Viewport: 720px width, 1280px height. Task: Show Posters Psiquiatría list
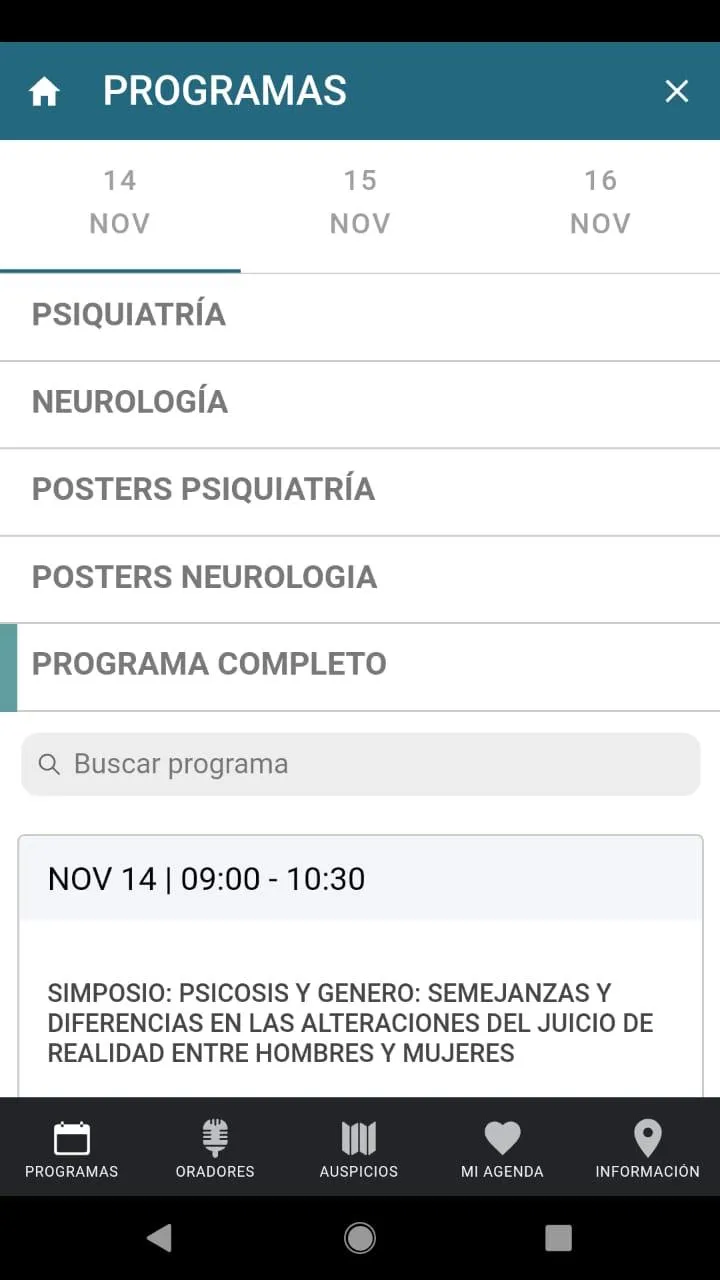point(360,490)
